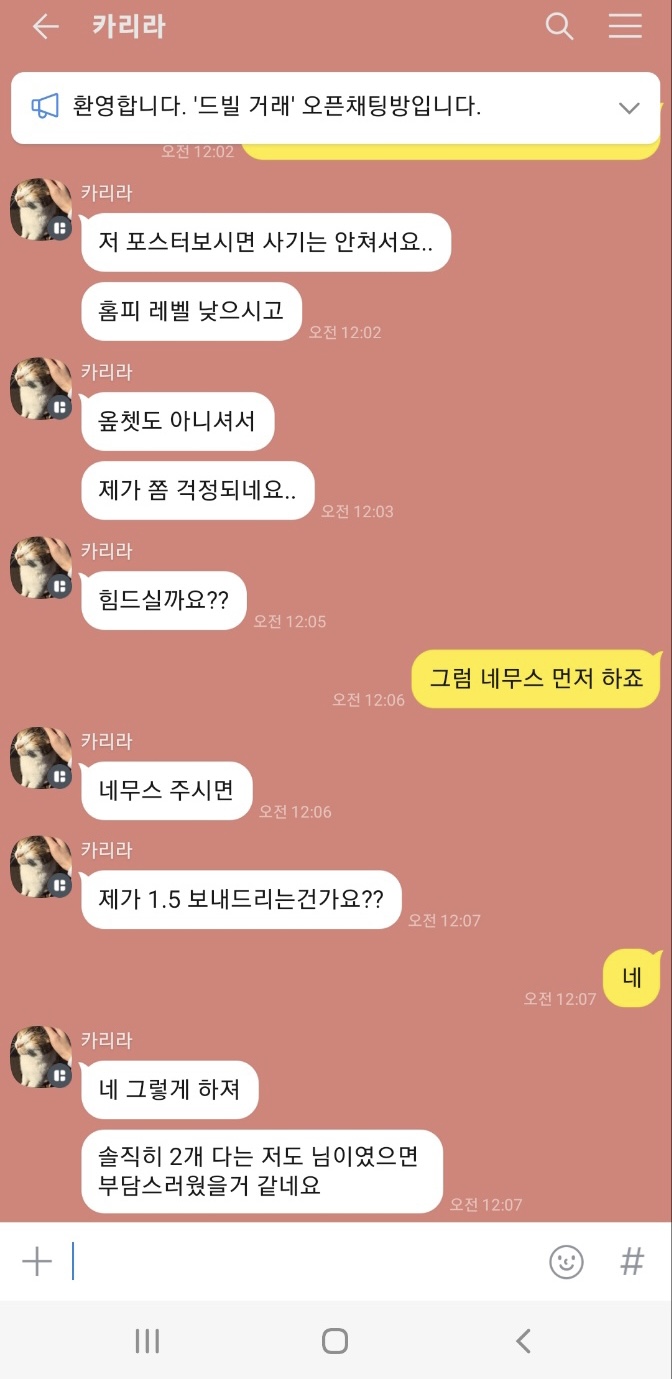This screenshot has width=672, height=1379.
Task: Expand the '드빌 거래' welcome notice
Action: click(629, 108)
